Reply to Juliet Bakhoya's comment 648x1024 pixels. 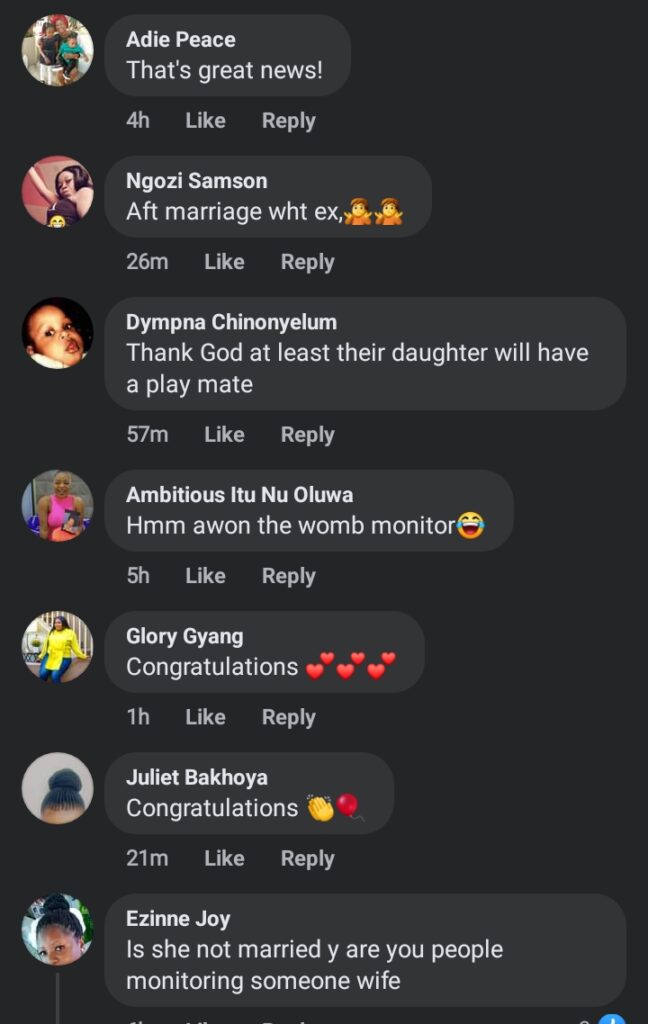point(307,858)
